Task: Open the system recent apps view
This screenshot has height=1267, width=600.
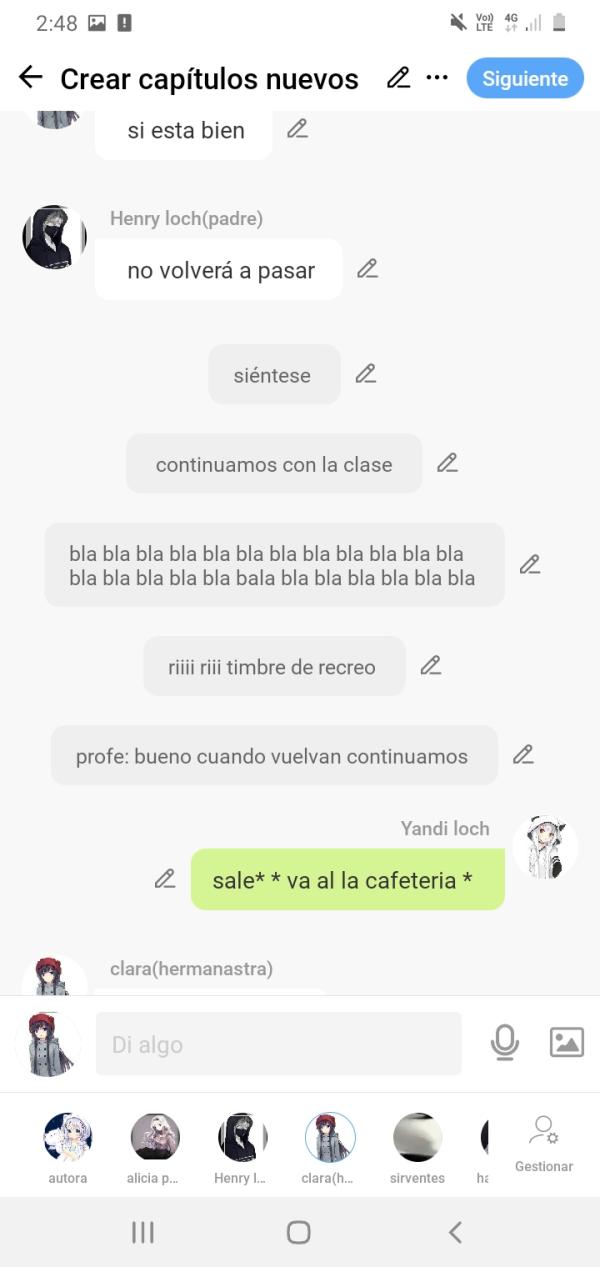Action: coord(143,1232)
